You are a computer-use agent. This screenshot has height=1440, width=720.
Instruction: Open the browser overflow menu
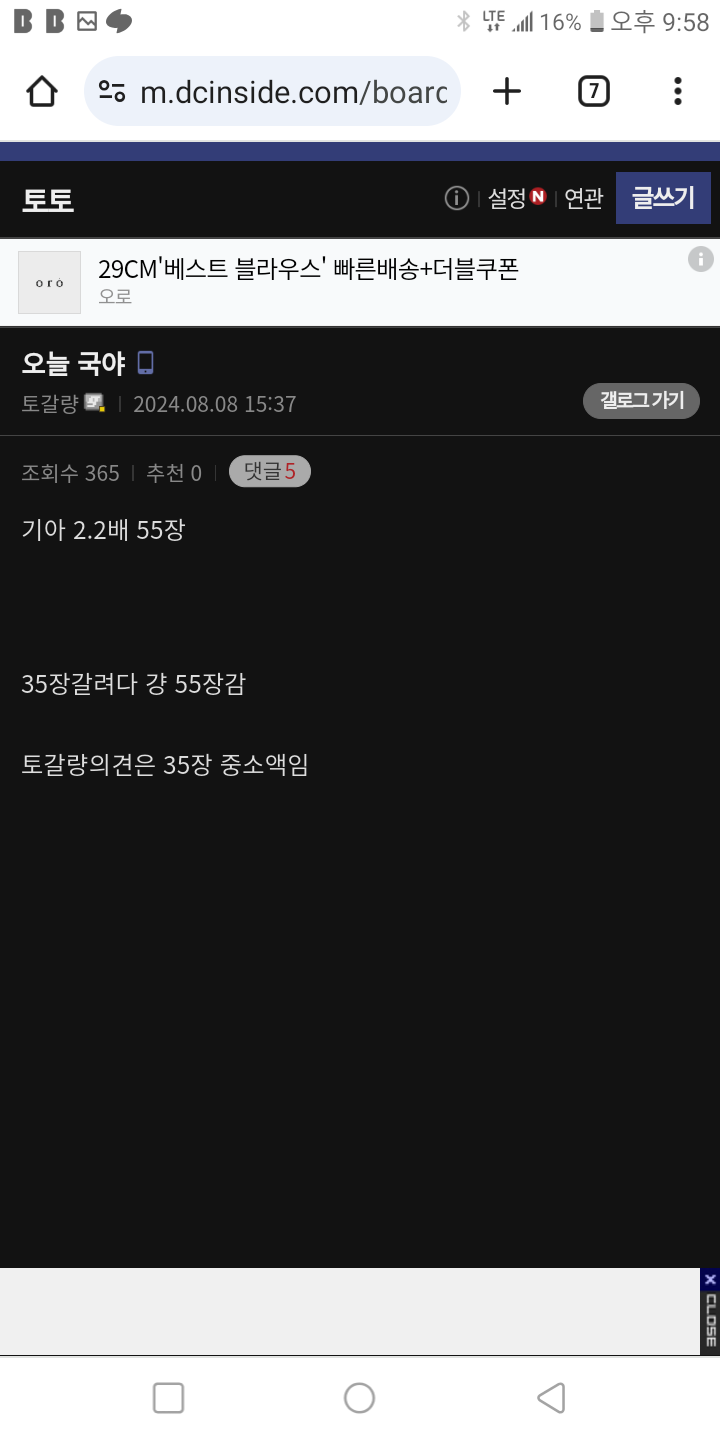677,92
